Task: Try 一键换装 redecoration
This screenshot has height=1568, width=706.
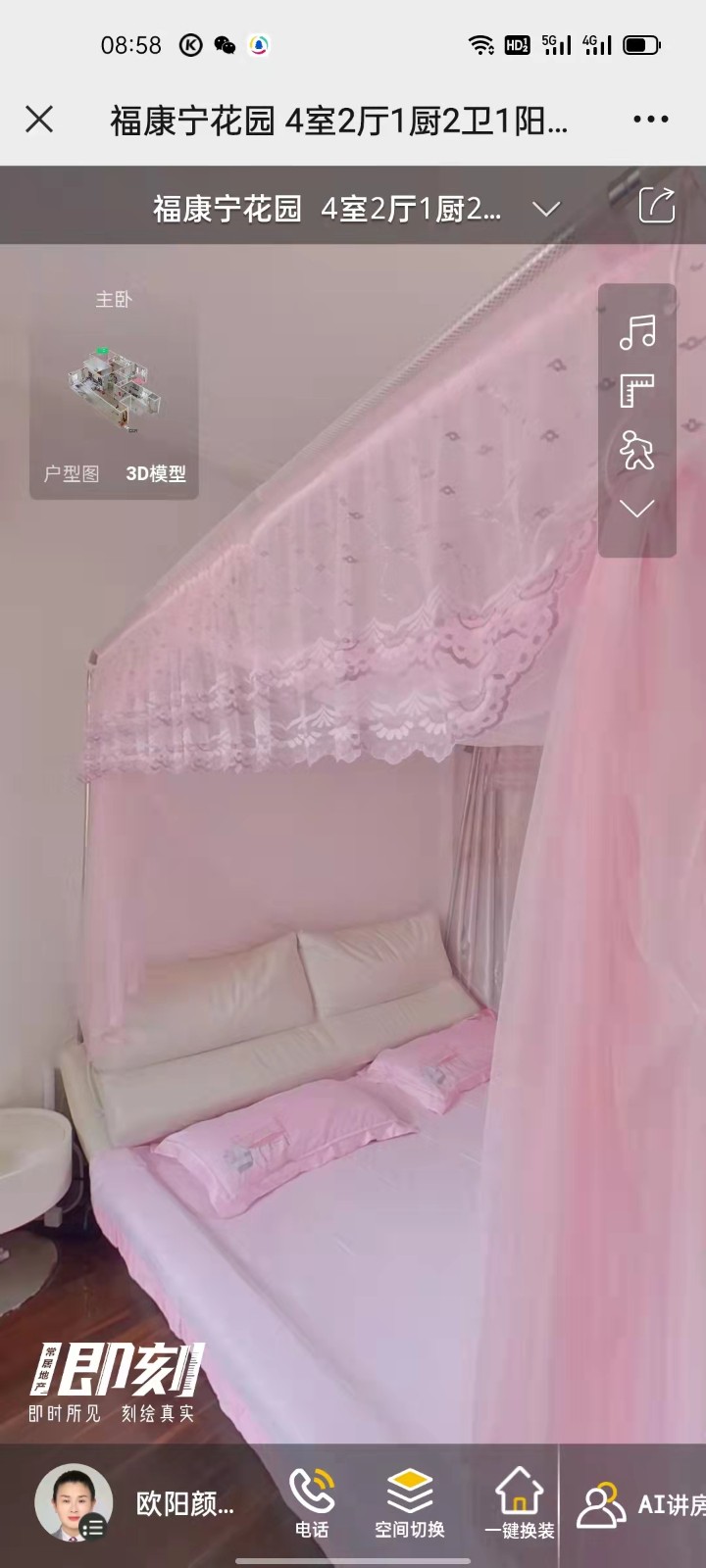Action: point(519,1504)
